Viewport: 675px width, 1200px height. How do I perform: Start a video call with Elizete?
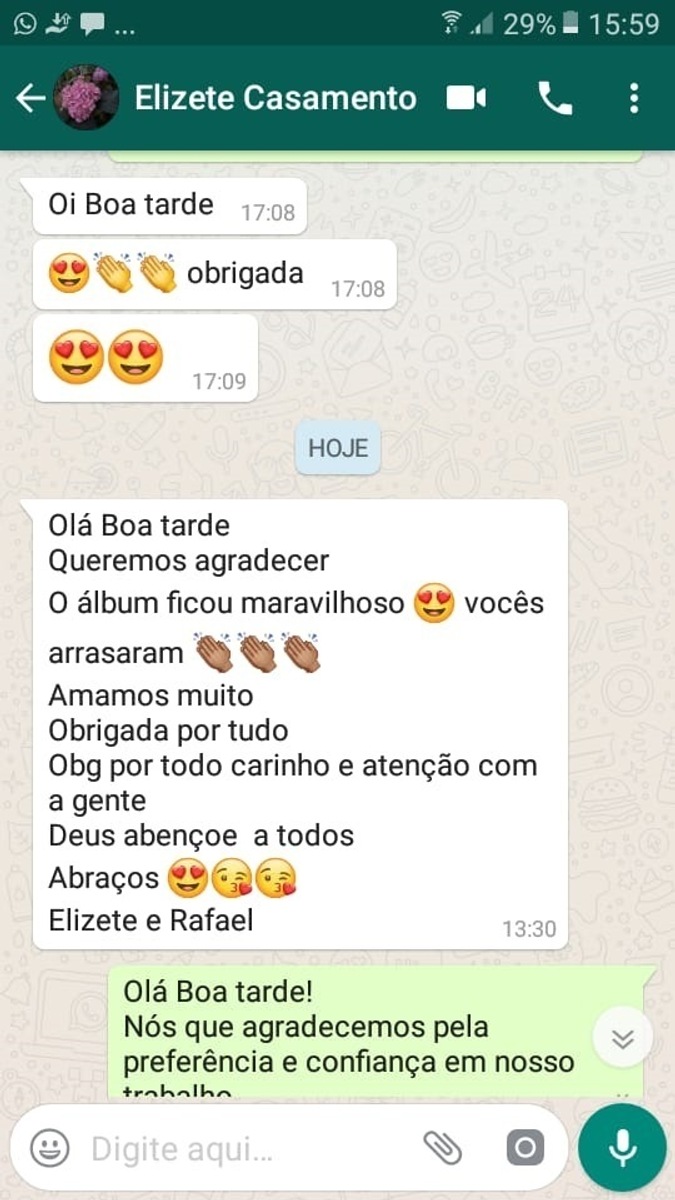(466, 98)
